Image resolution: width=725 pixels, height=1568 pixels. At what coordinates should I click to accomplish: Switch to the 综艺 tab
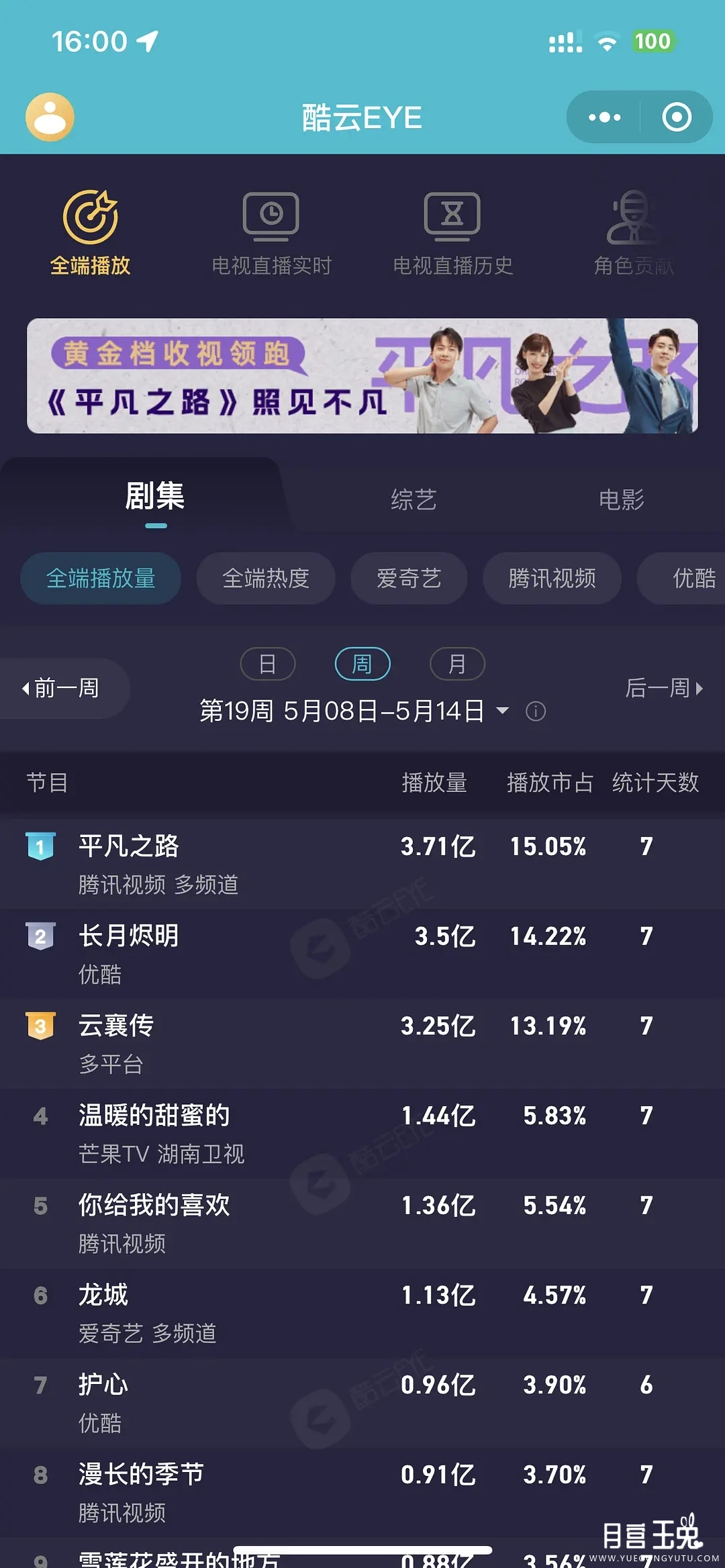414,499
